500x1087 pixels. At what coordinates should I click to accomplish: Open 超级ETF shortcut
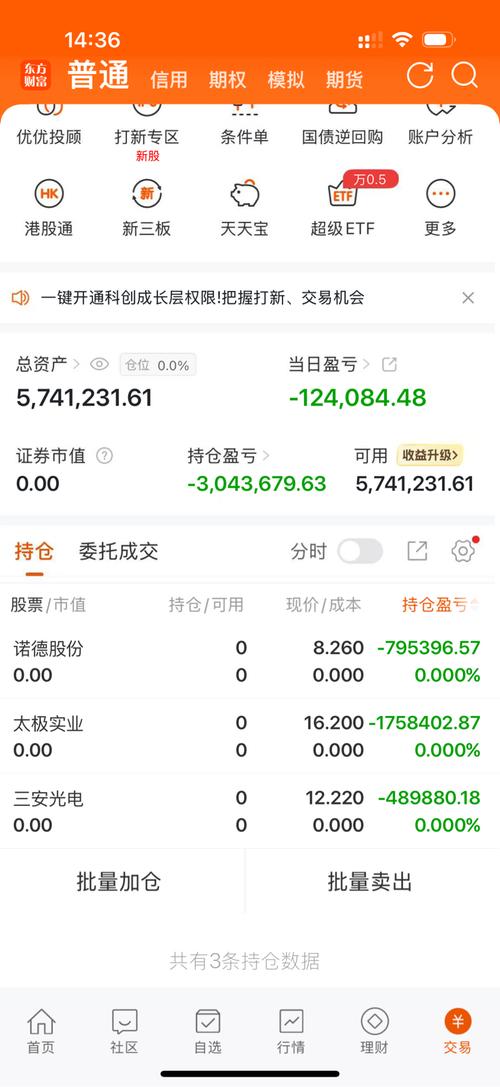coord(343,208)
